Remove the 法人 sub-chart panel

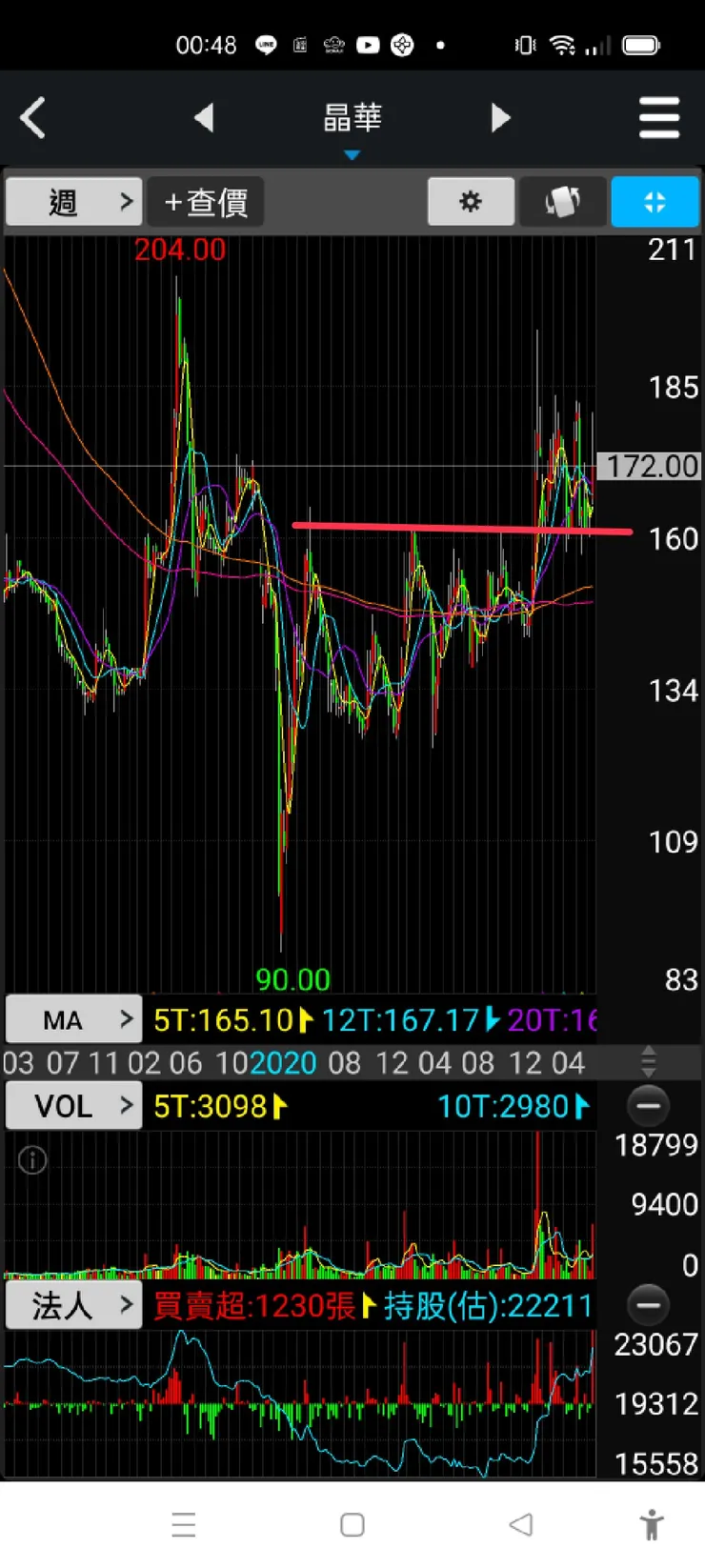pos(649,1305)
